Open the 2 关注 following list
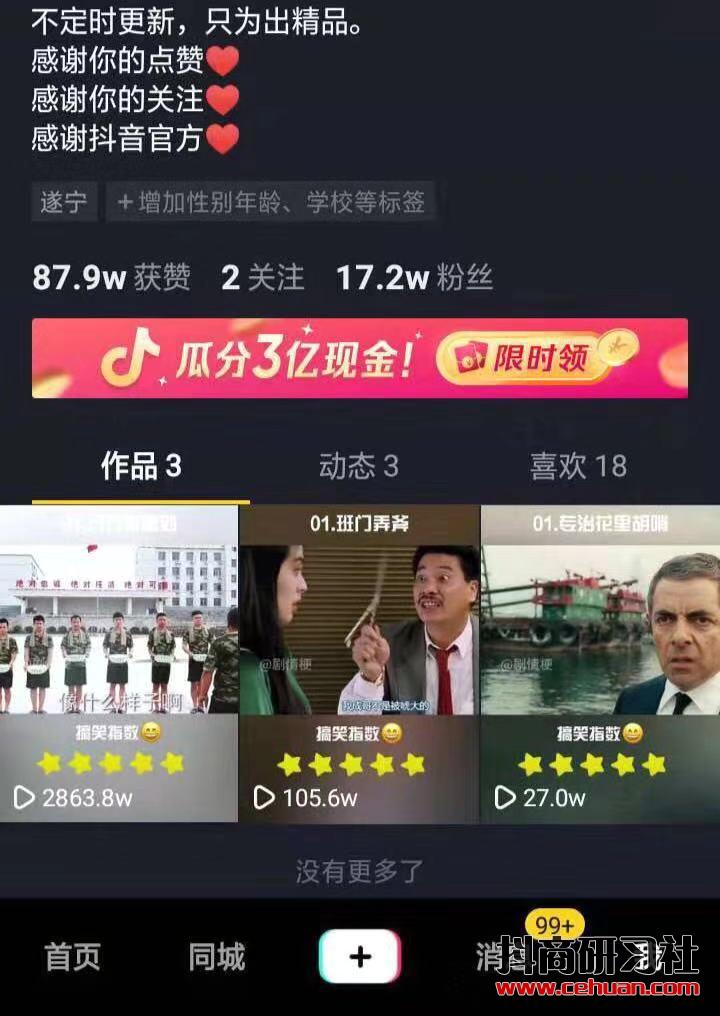This screenshot has height=1016, width=720. coord(262,277)
